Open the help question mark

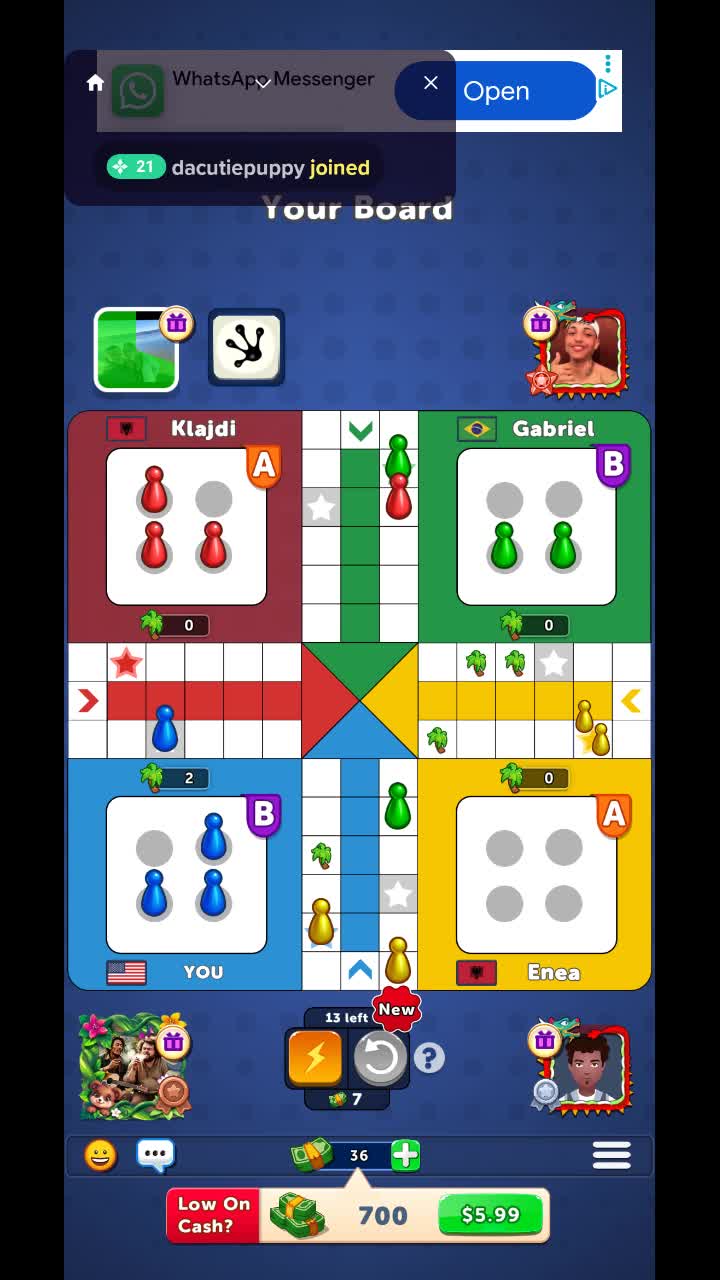[429, 1058]
